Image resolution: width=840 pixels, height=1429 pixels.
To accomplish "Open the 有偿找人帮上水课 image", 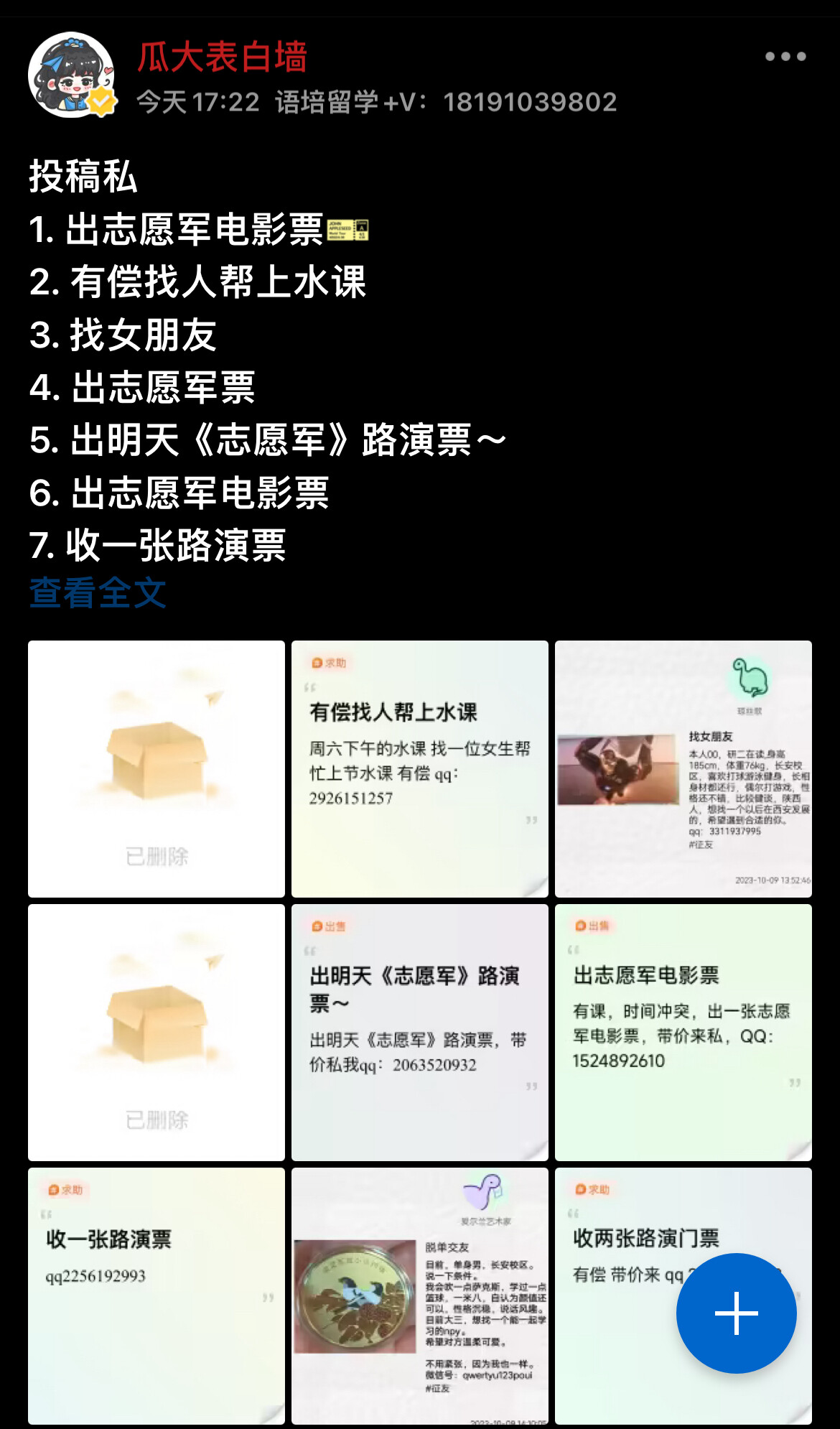I will click(420, 769).
